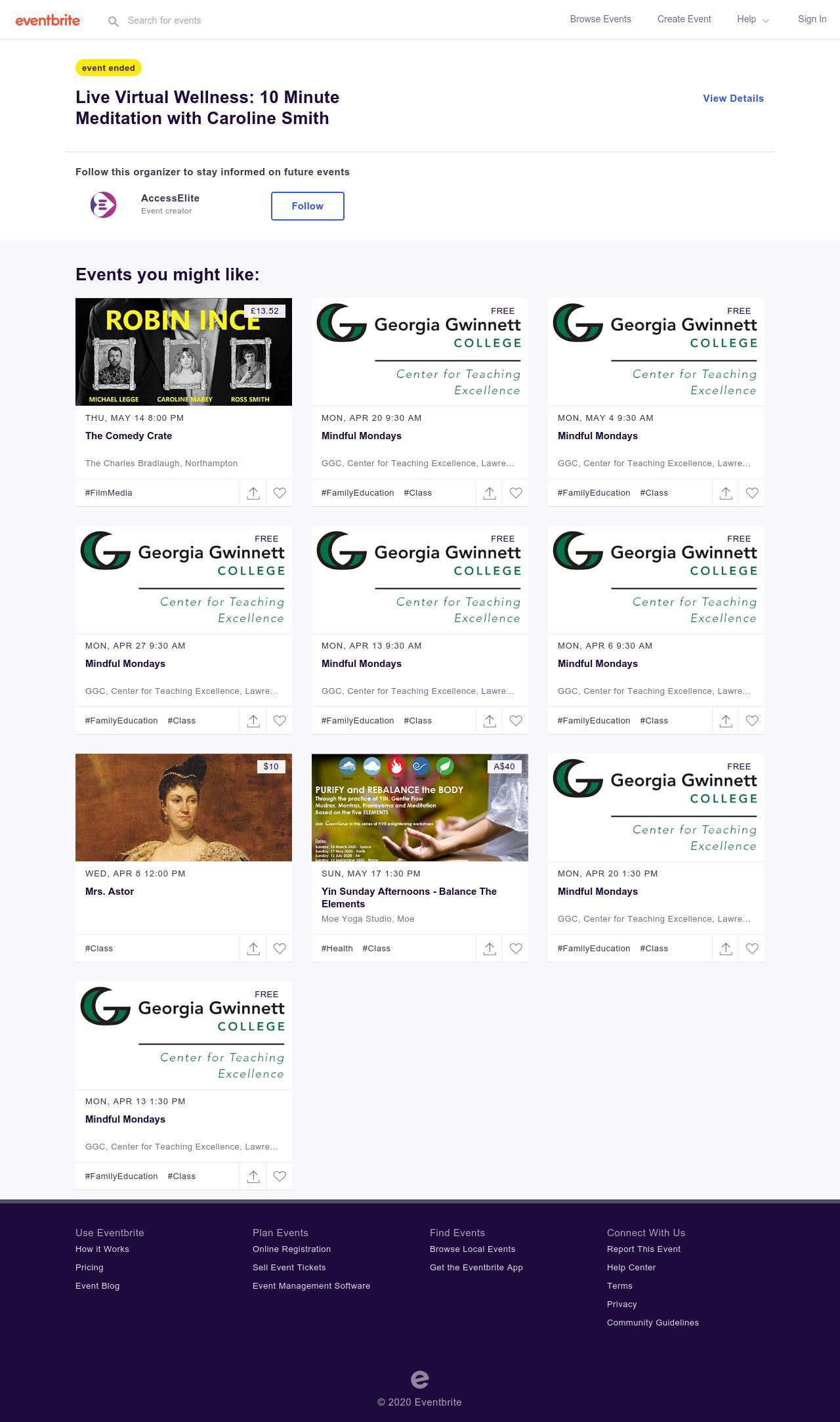Open View Details for the ended event
The image size is (840, 1422).
[733, 98]
